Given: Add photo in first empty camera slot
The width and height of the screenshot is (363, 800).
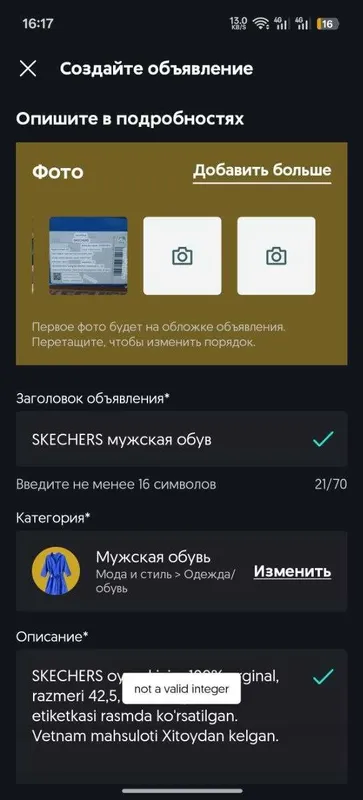Looking at the screenshot, I should tap(182, 256).
